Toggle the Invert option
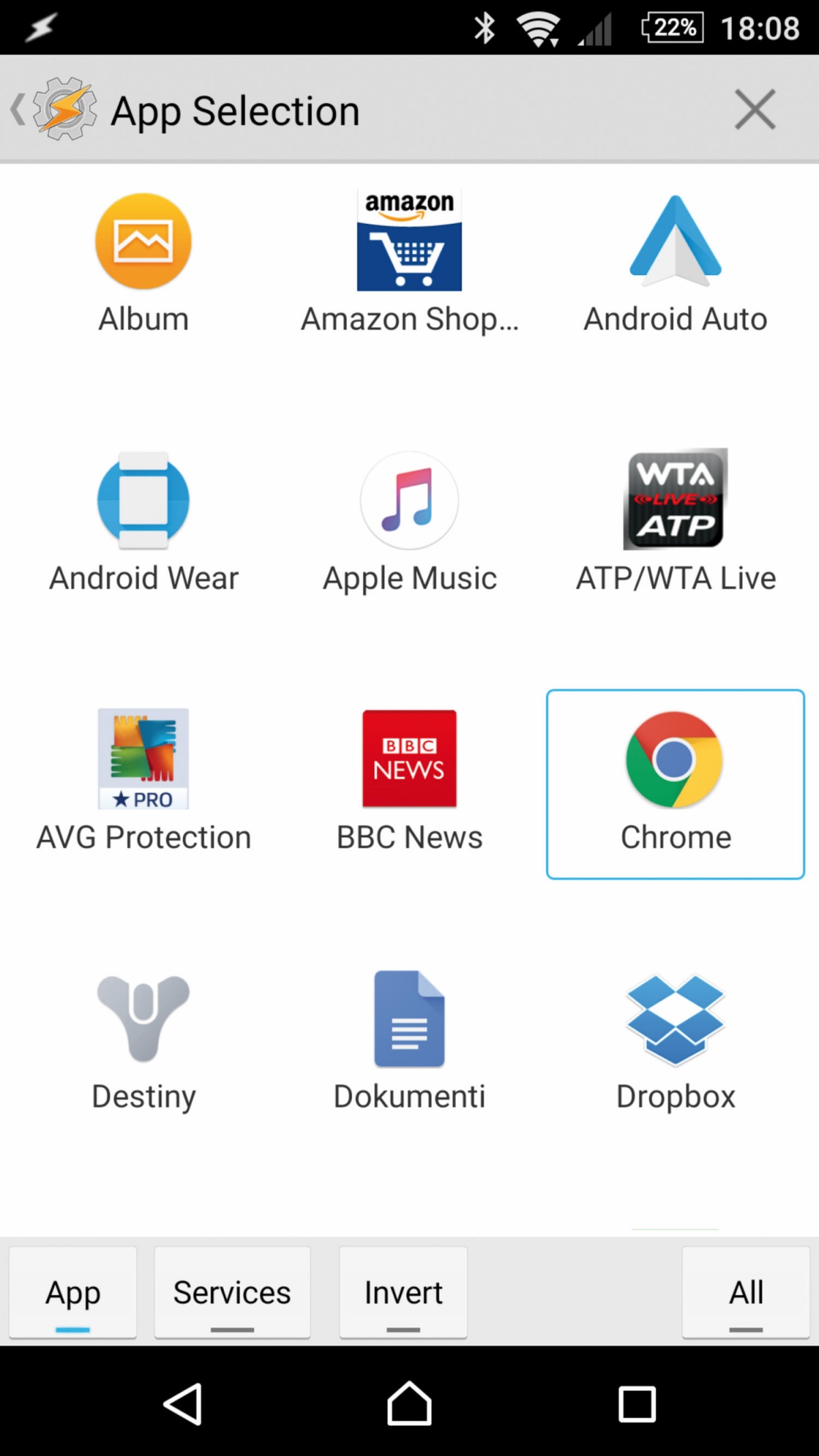Screen dimensions: 819x1456 pyautogui.click(x=403, y=1292)
